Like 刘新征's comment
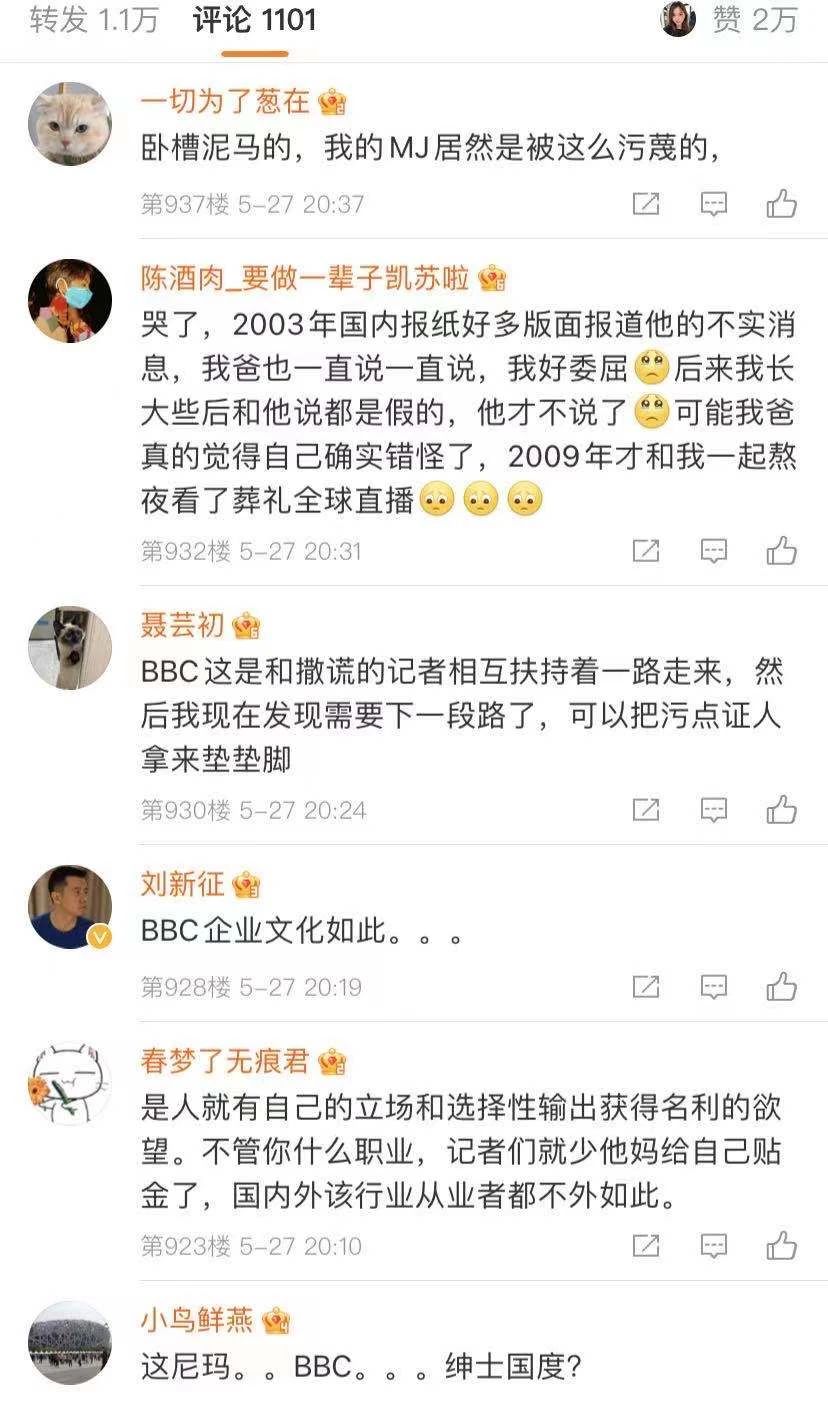The height and width of the screenshot is (1407, 828). (781, 987)
